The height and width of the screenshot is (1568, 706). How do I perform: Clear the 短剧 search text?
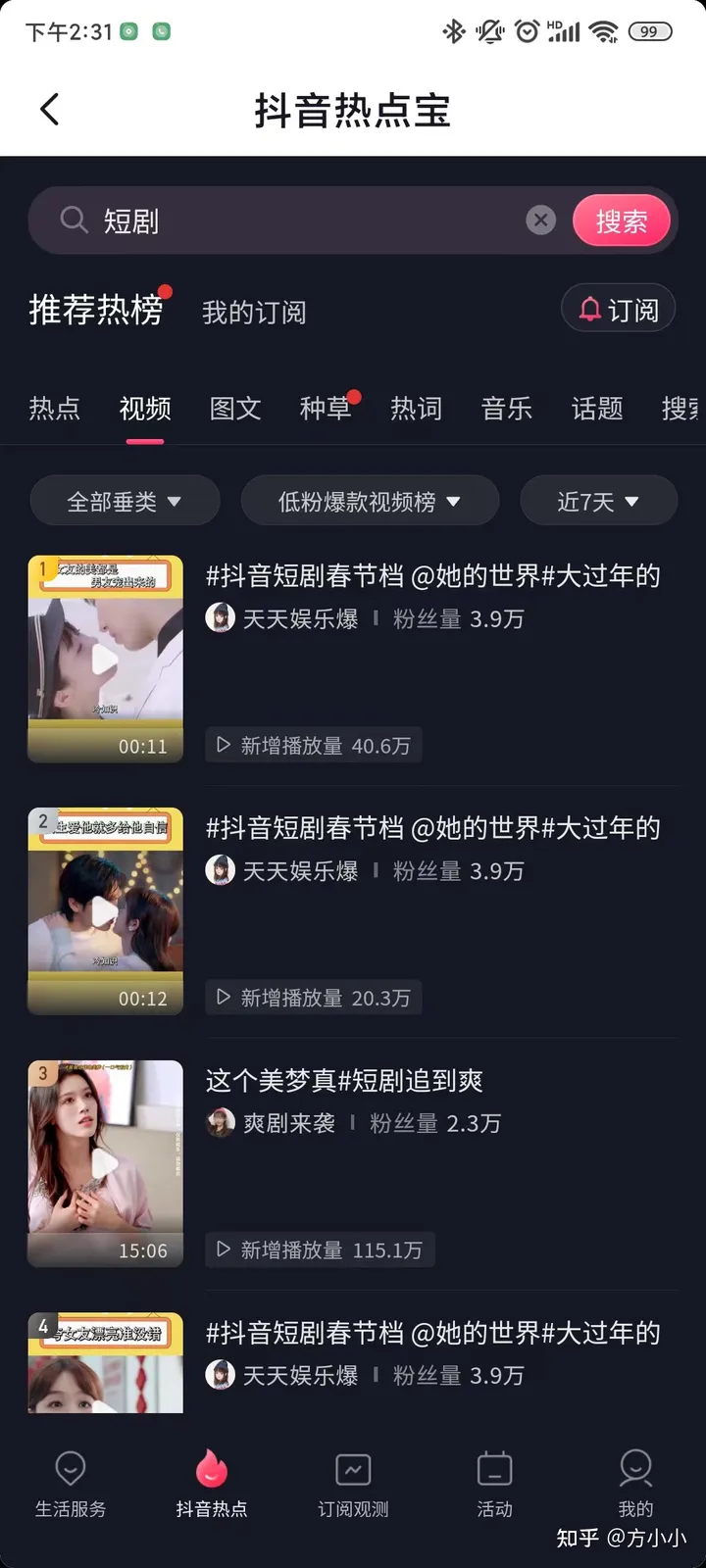pyautogui.click(x=540, y=220)
